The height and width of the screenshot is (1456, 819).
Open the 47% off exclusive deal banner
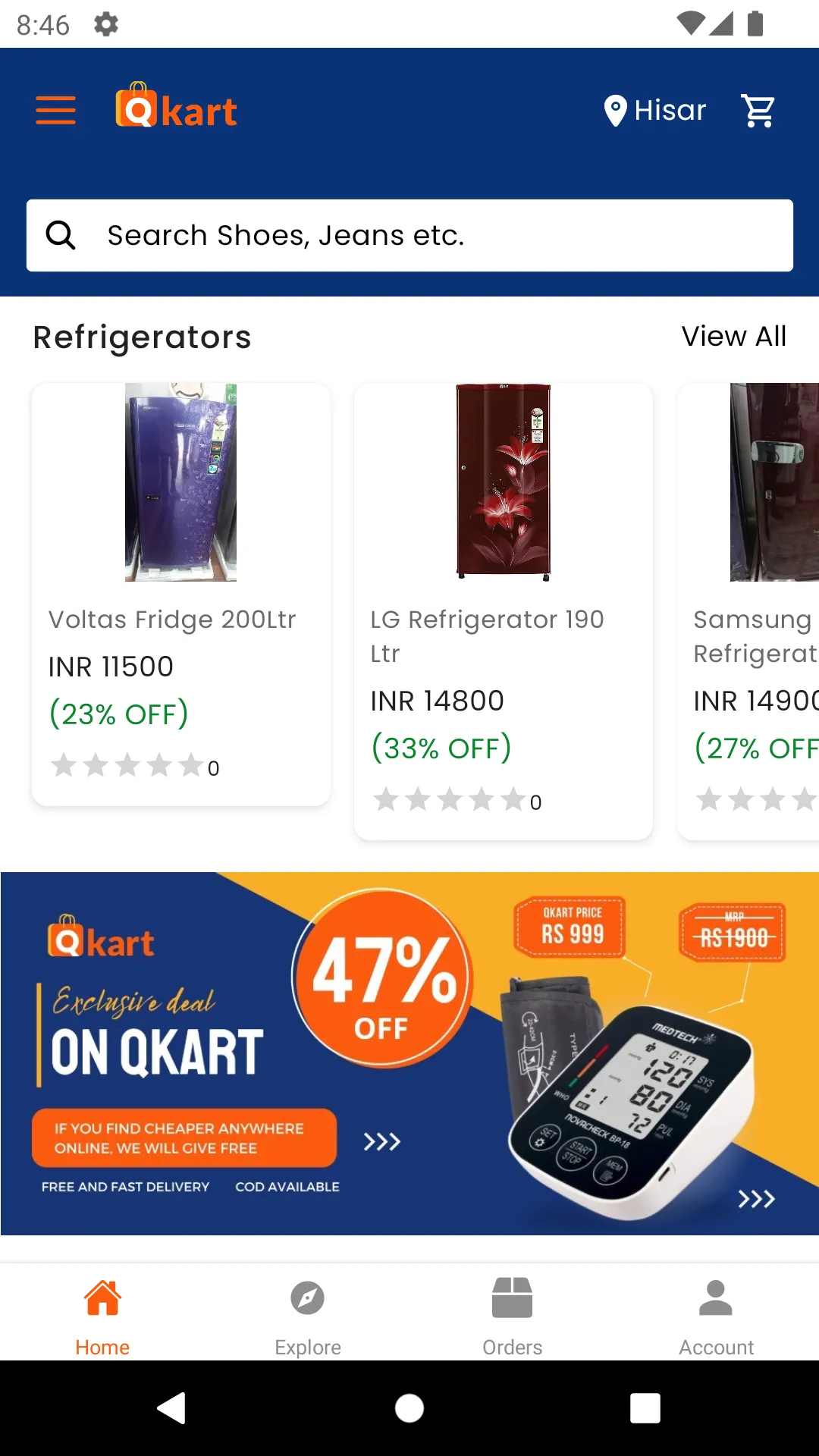pyautogui.click(x=409, y=1053)
